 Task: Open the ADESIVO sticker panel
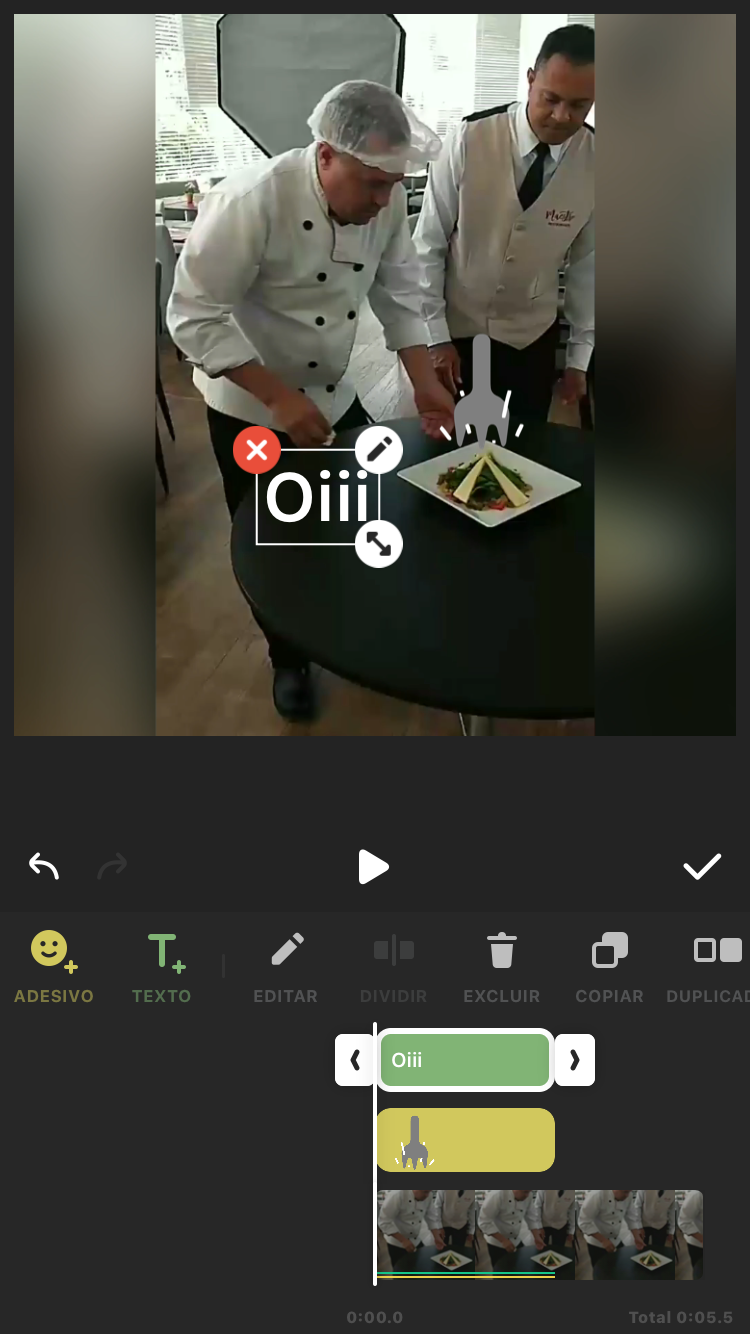click(53, 963)
